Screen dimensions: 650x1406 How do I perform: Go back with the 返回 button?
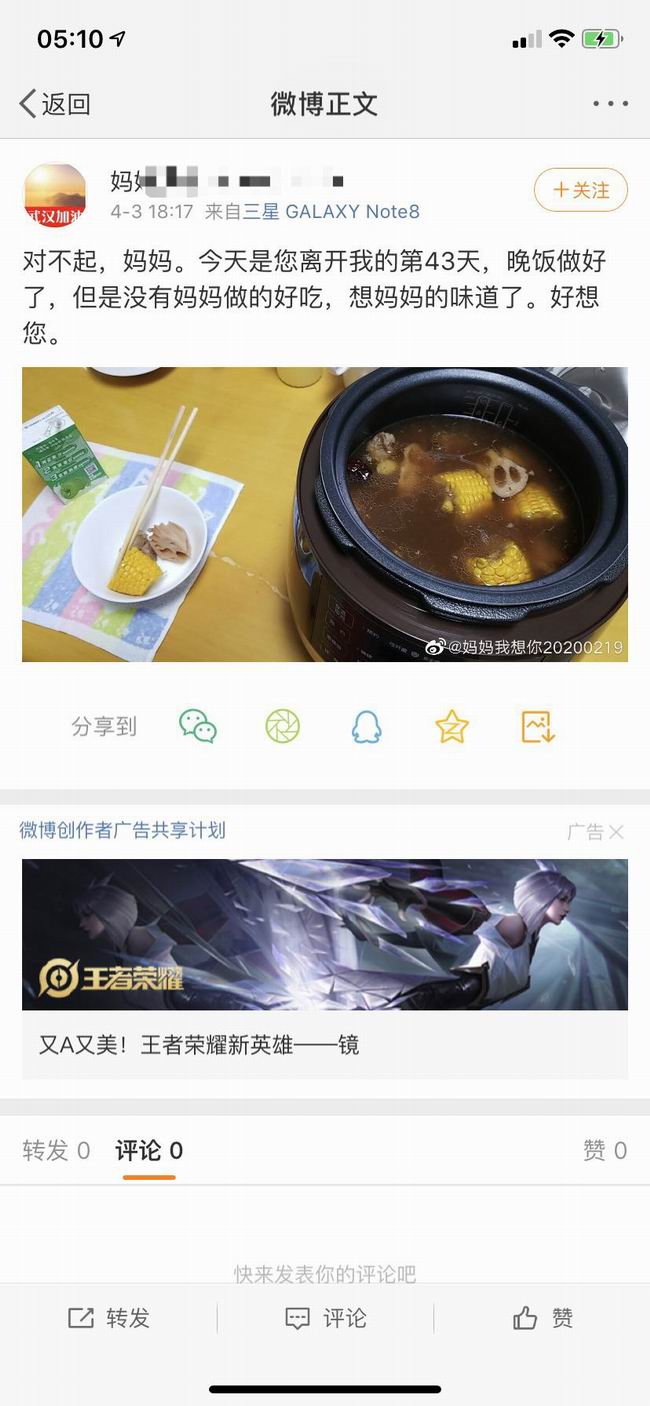[x=55, y=103]
